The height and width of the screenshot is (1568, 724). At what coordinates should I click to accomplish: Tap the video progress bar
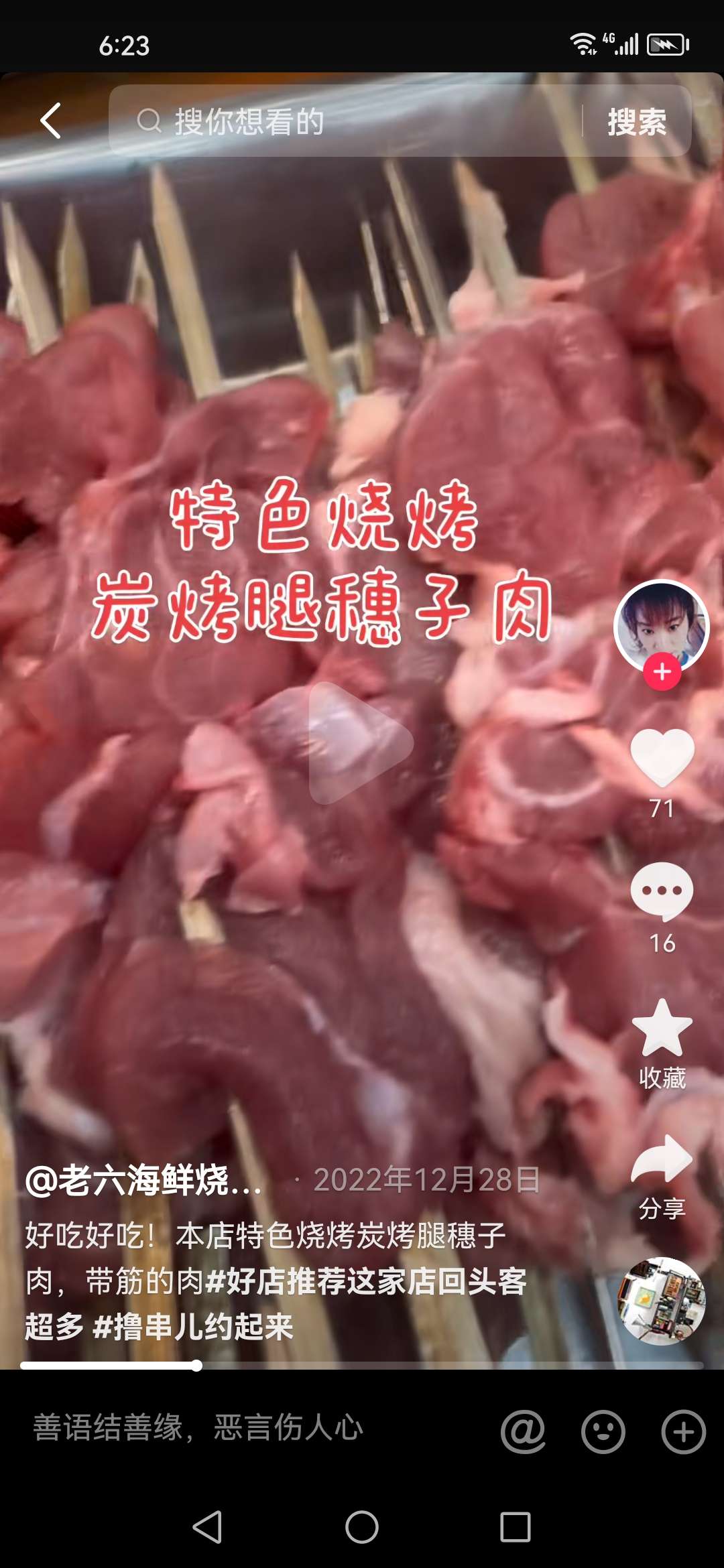362,1366
